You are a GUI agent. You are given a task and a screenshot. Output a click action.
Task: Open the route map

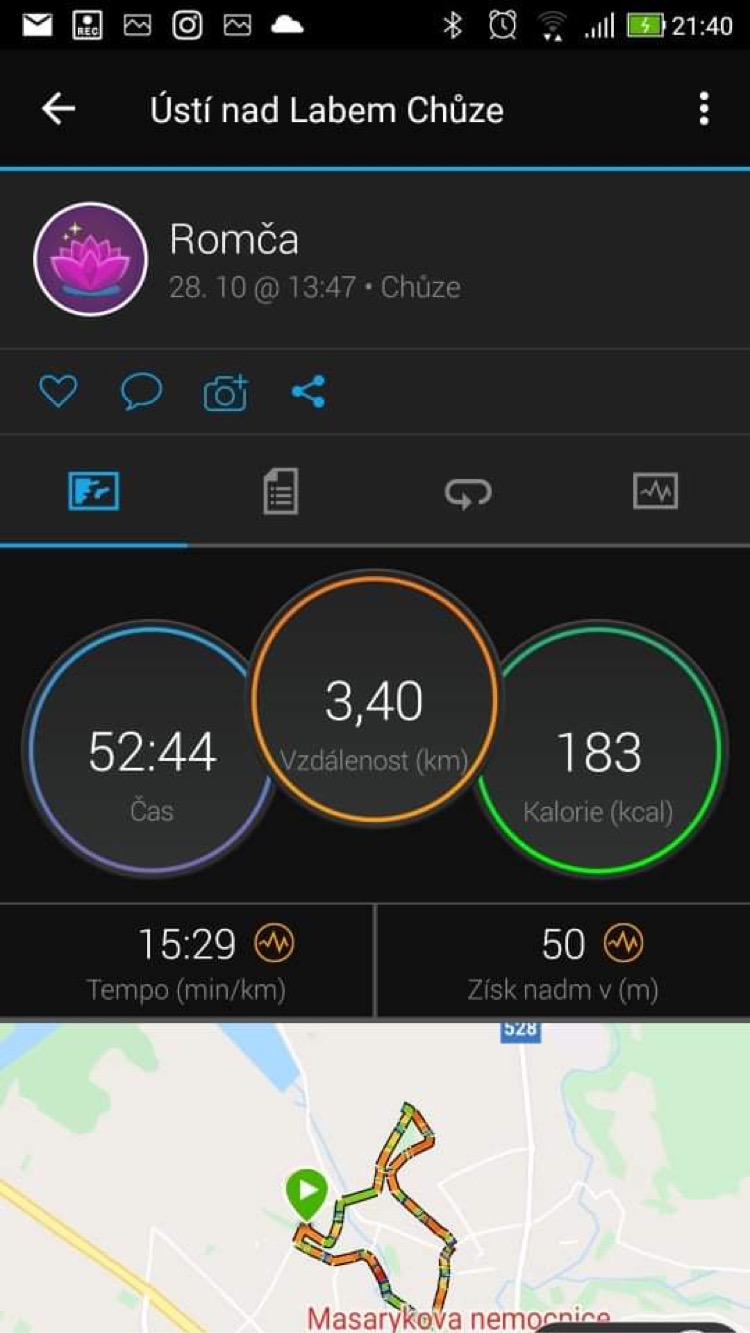click(375, 1177)
